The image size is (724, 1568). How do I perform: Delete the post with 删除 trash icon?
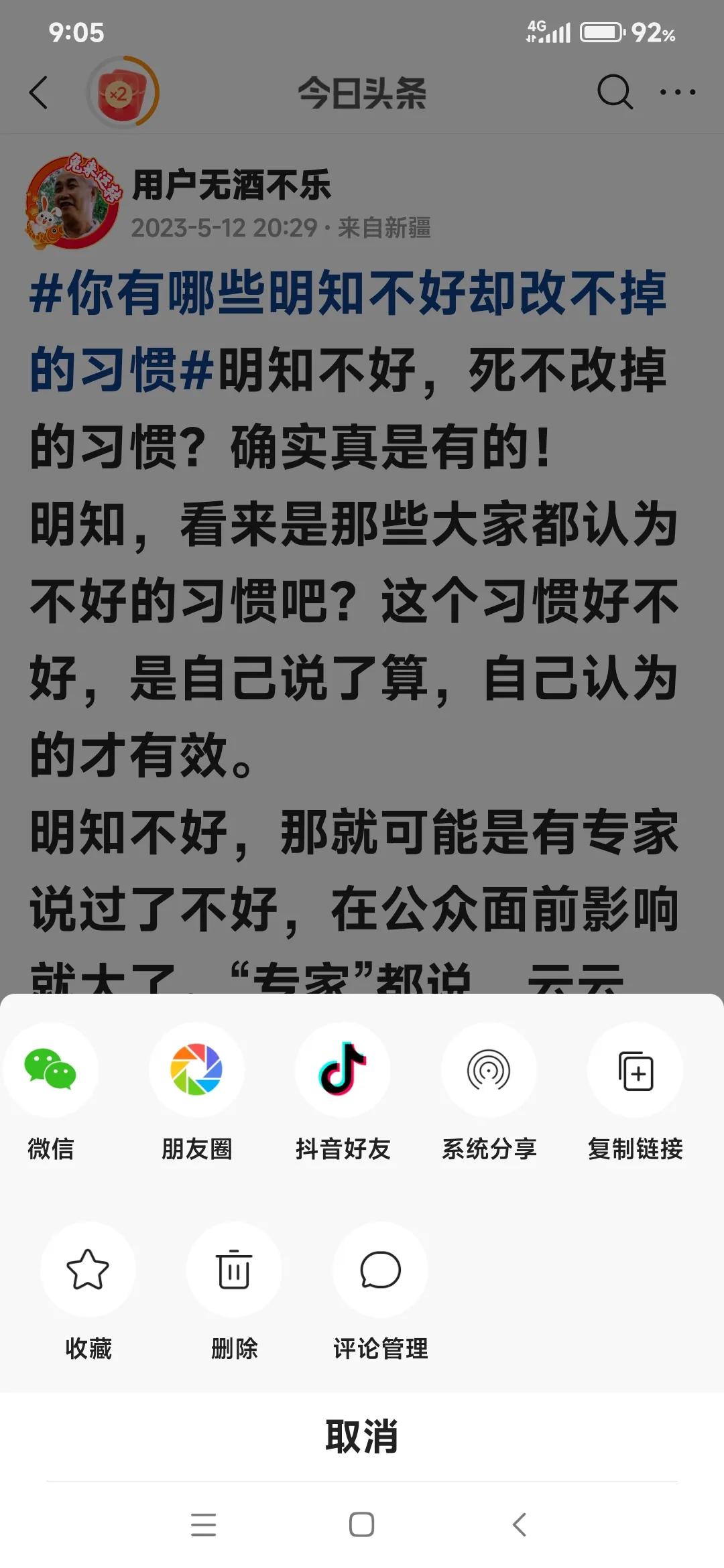235,1270
